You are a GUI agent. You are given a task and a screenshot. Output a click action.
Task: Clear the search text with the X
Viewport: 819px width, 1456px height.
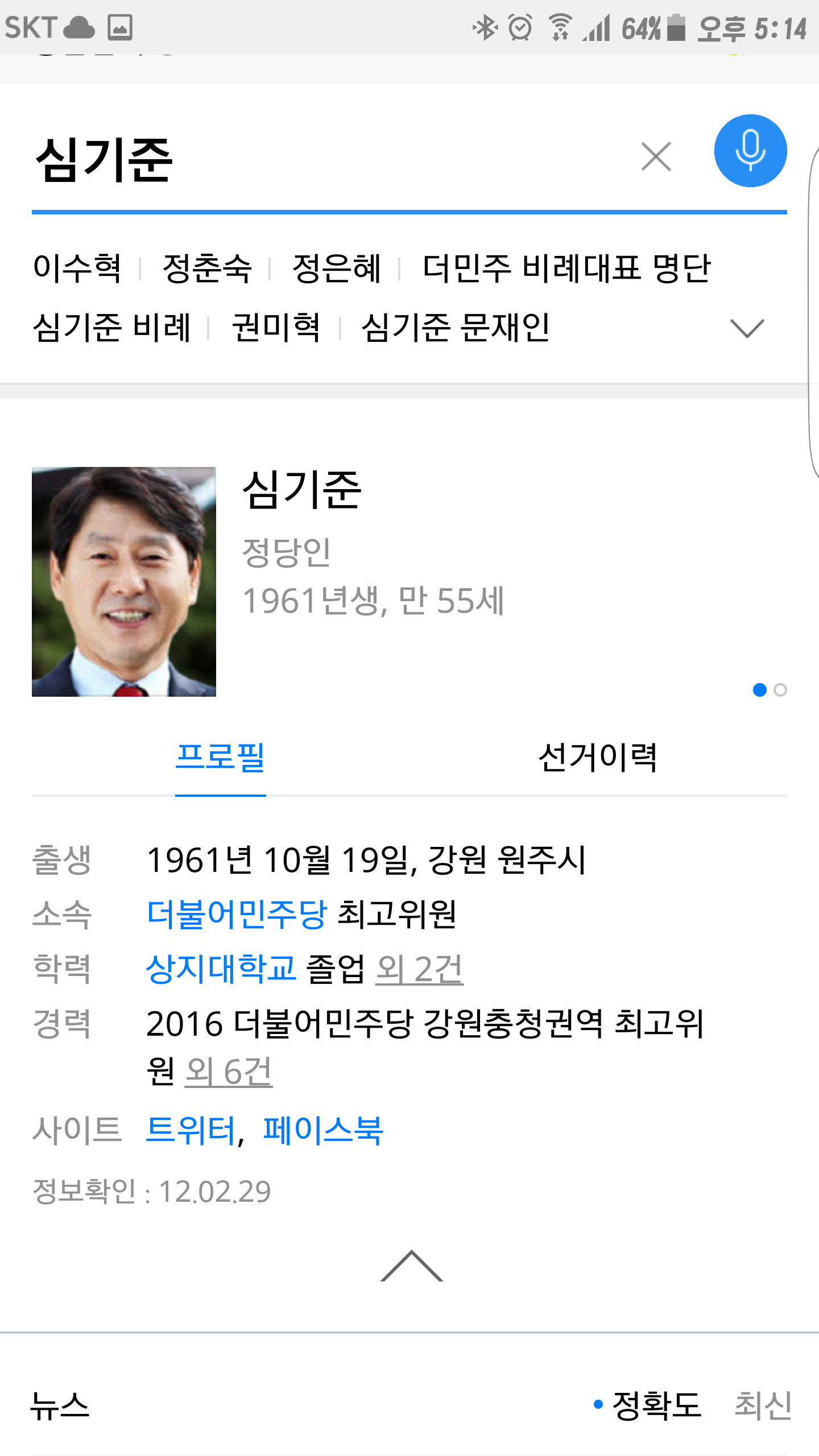click(656, 156)
